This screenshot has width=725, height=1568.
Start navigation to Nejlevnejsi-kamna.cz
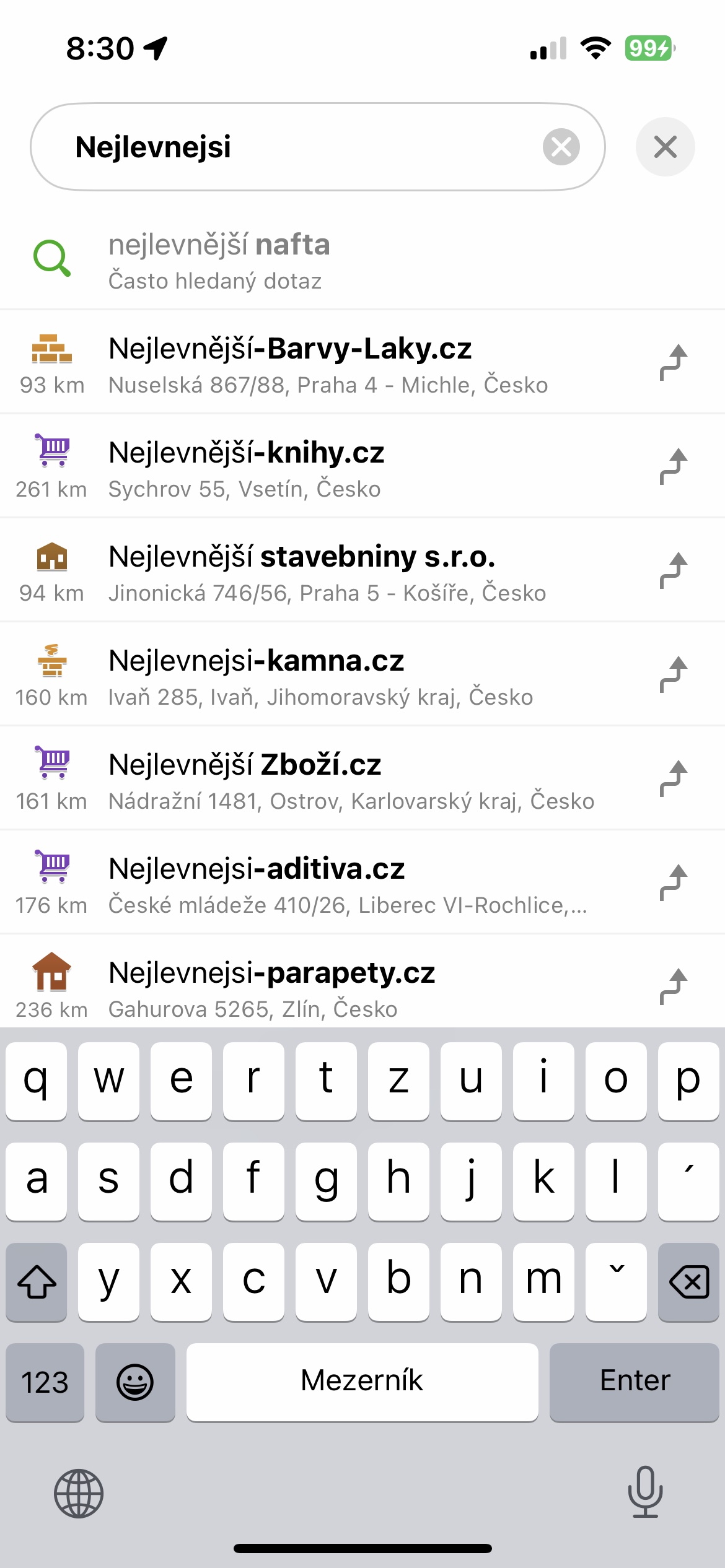[674, 675]
